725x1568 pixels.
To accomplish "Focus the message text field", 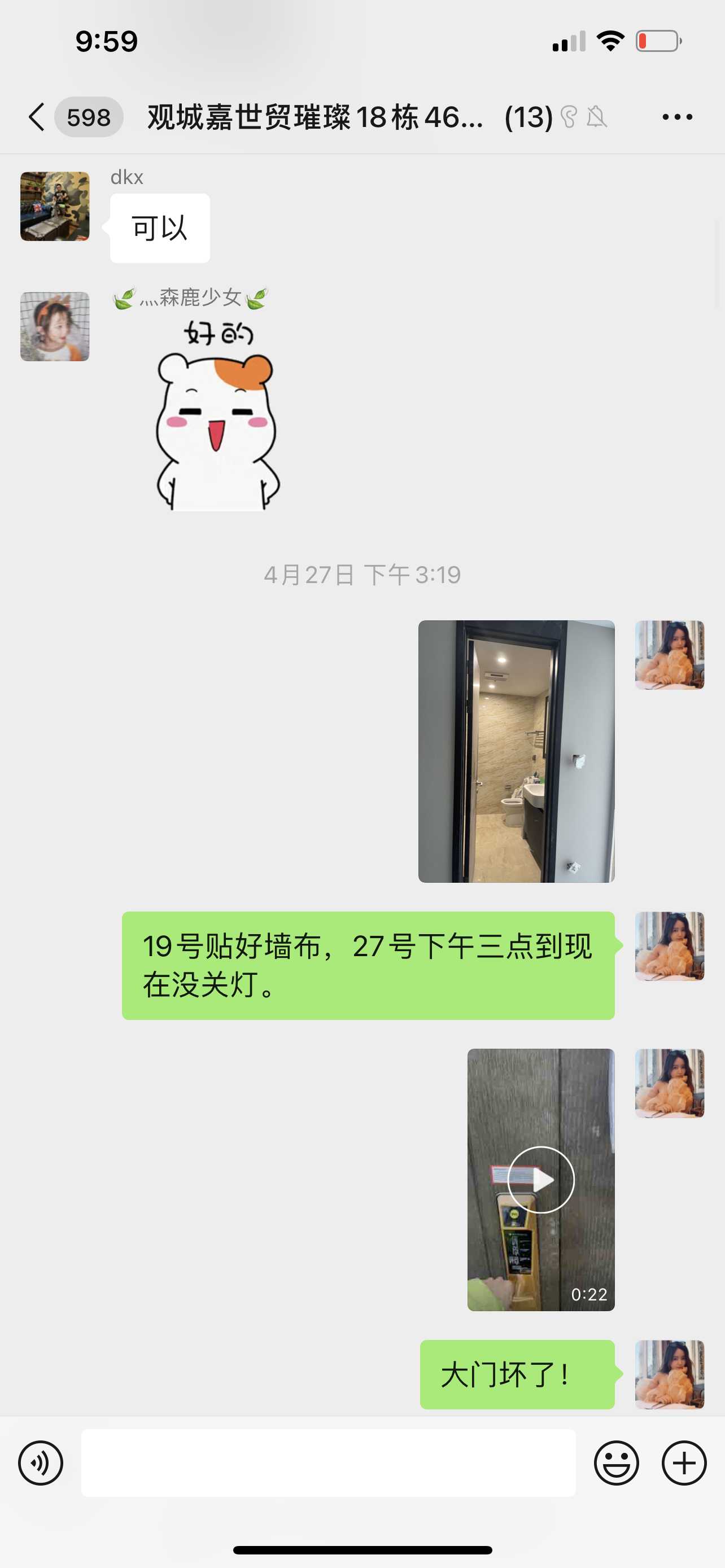I will [x=329, y=1462].
